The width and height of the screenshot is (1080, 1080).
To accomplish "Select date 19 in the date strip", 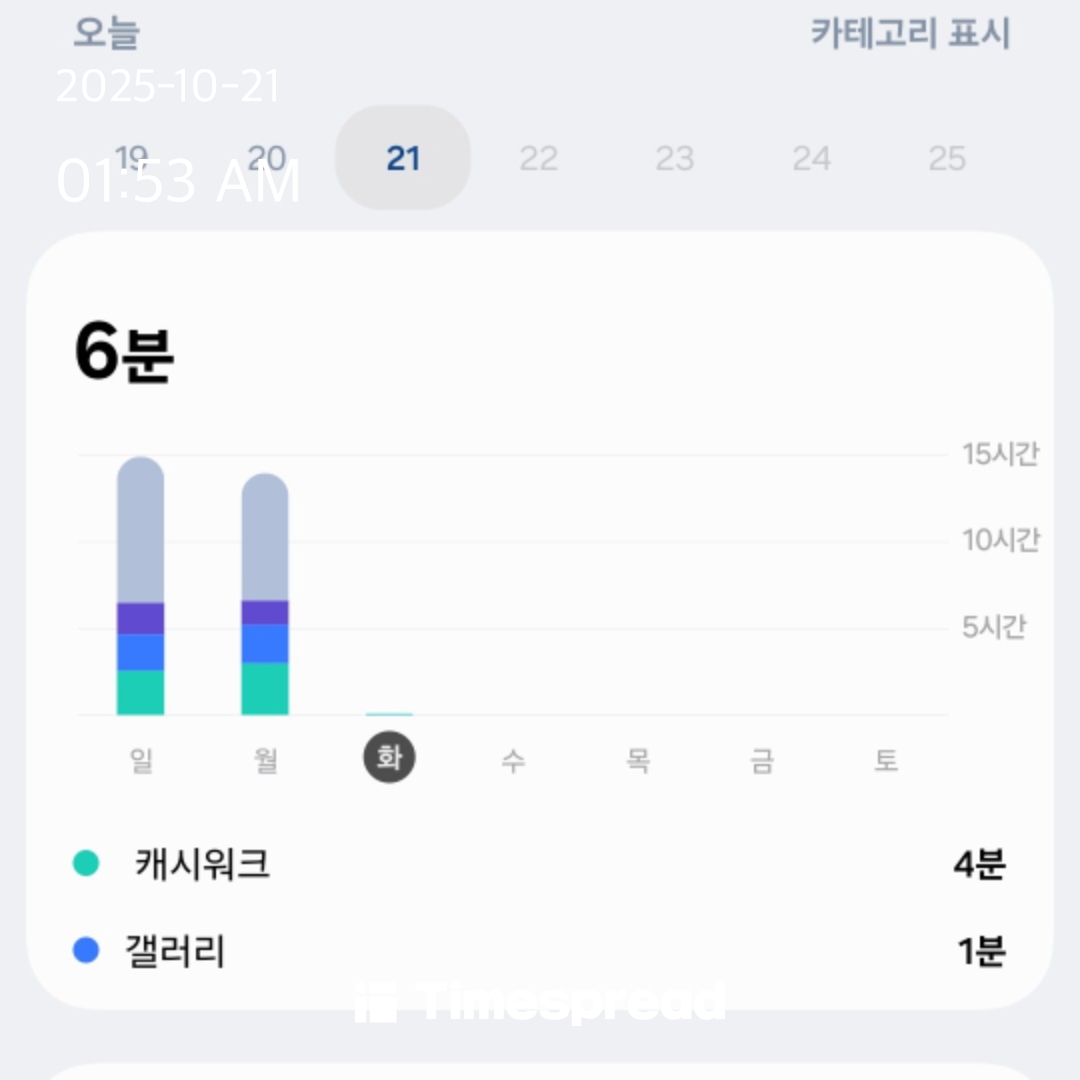I will [x=130, y=158].
